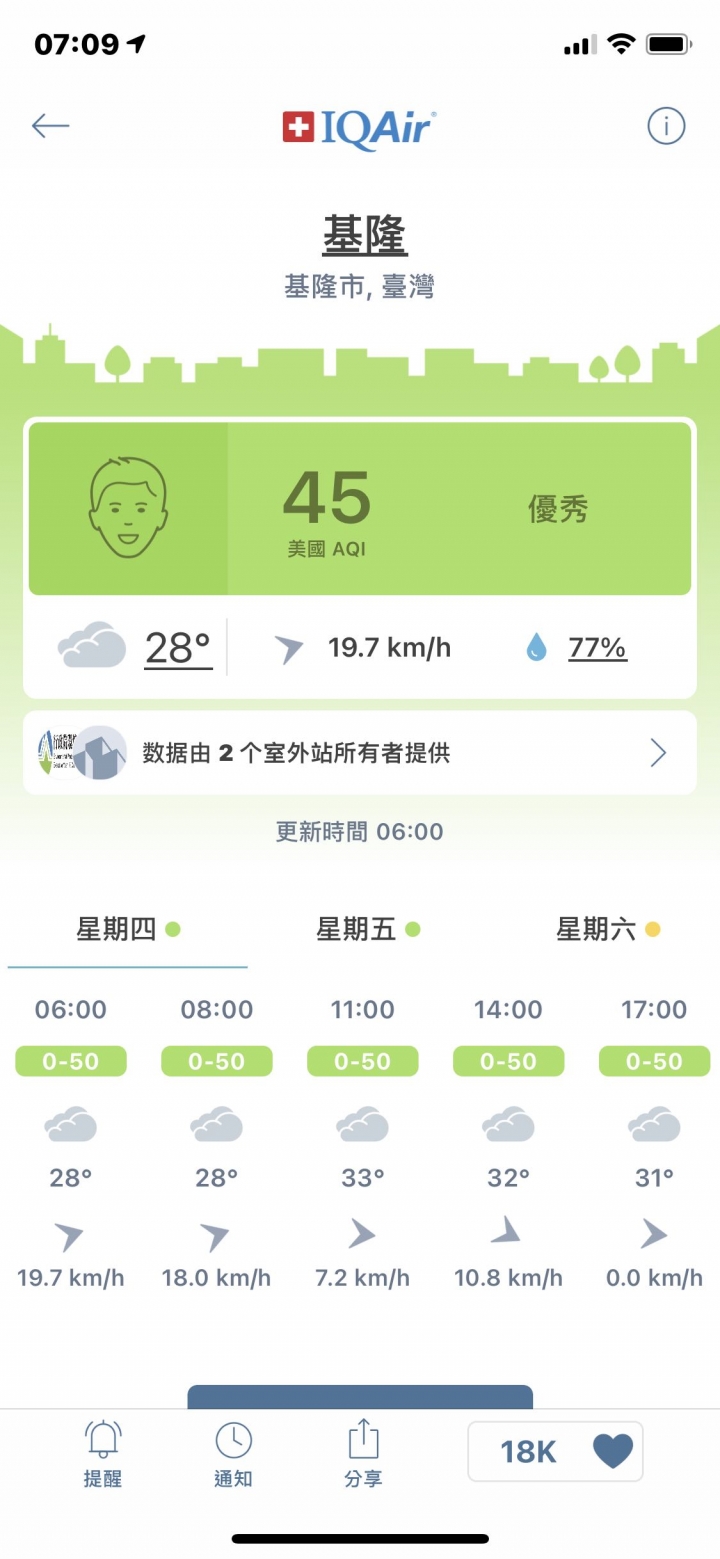Open 提醒 alerts
This screenshot has height=1559, width=720.
[102, 1454]
